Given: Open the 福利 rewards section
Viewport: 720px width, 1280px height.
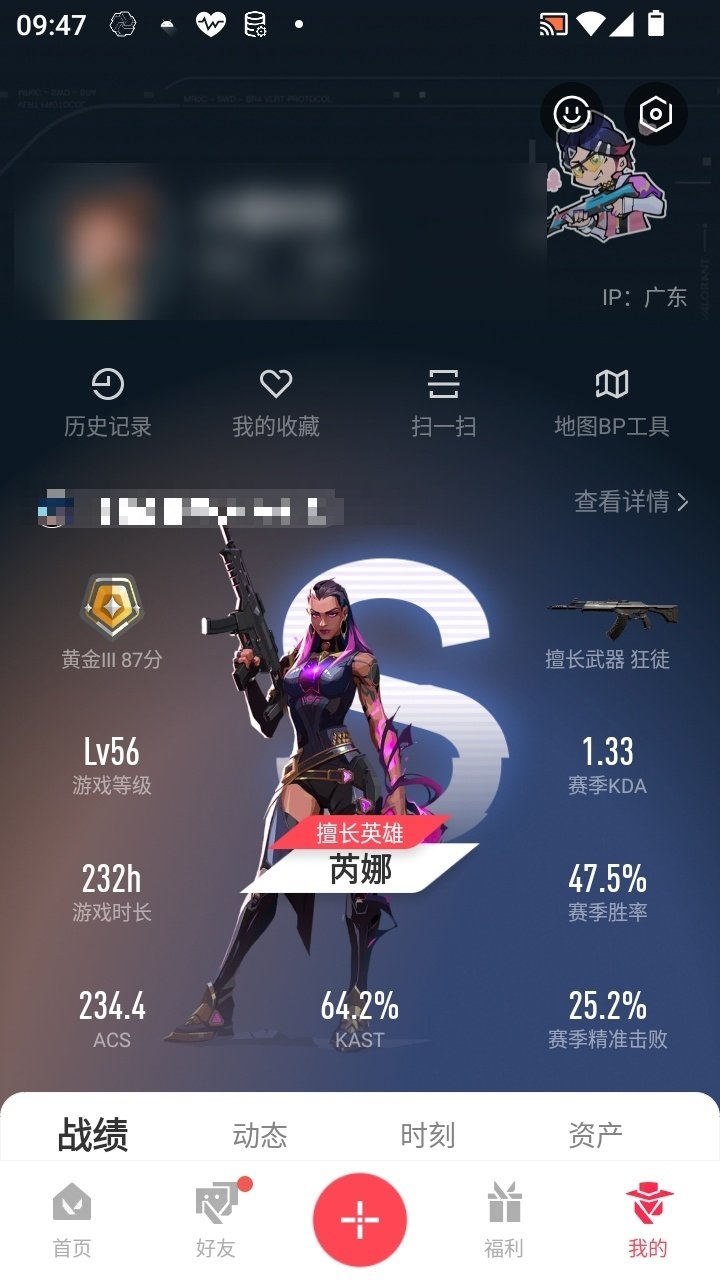Looking at the screenshot, I should [x=505, y=1218].
